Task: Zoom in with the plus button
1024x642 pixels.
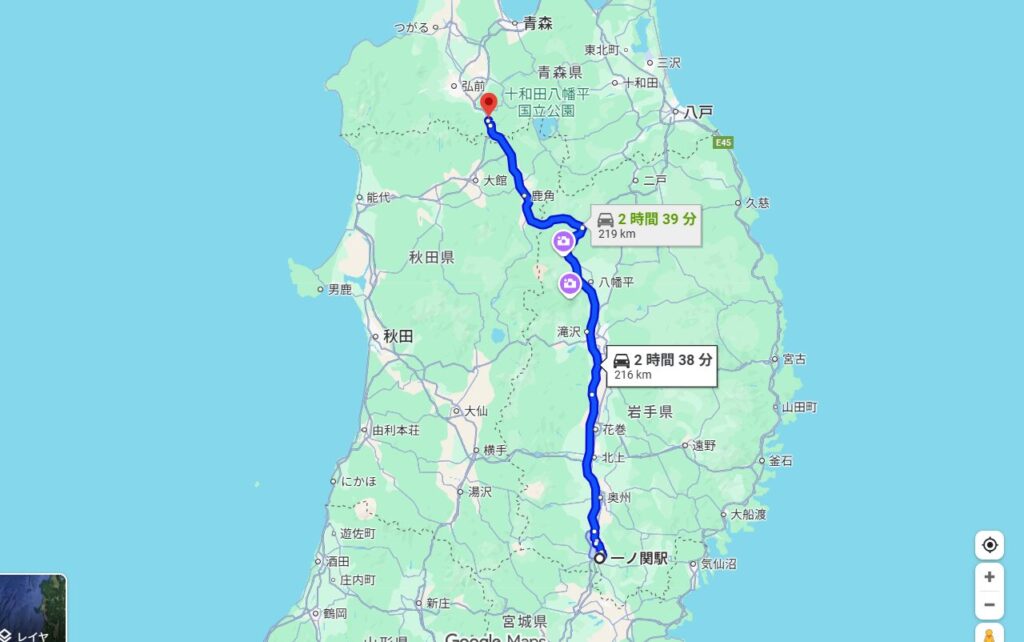Action: 989,577
